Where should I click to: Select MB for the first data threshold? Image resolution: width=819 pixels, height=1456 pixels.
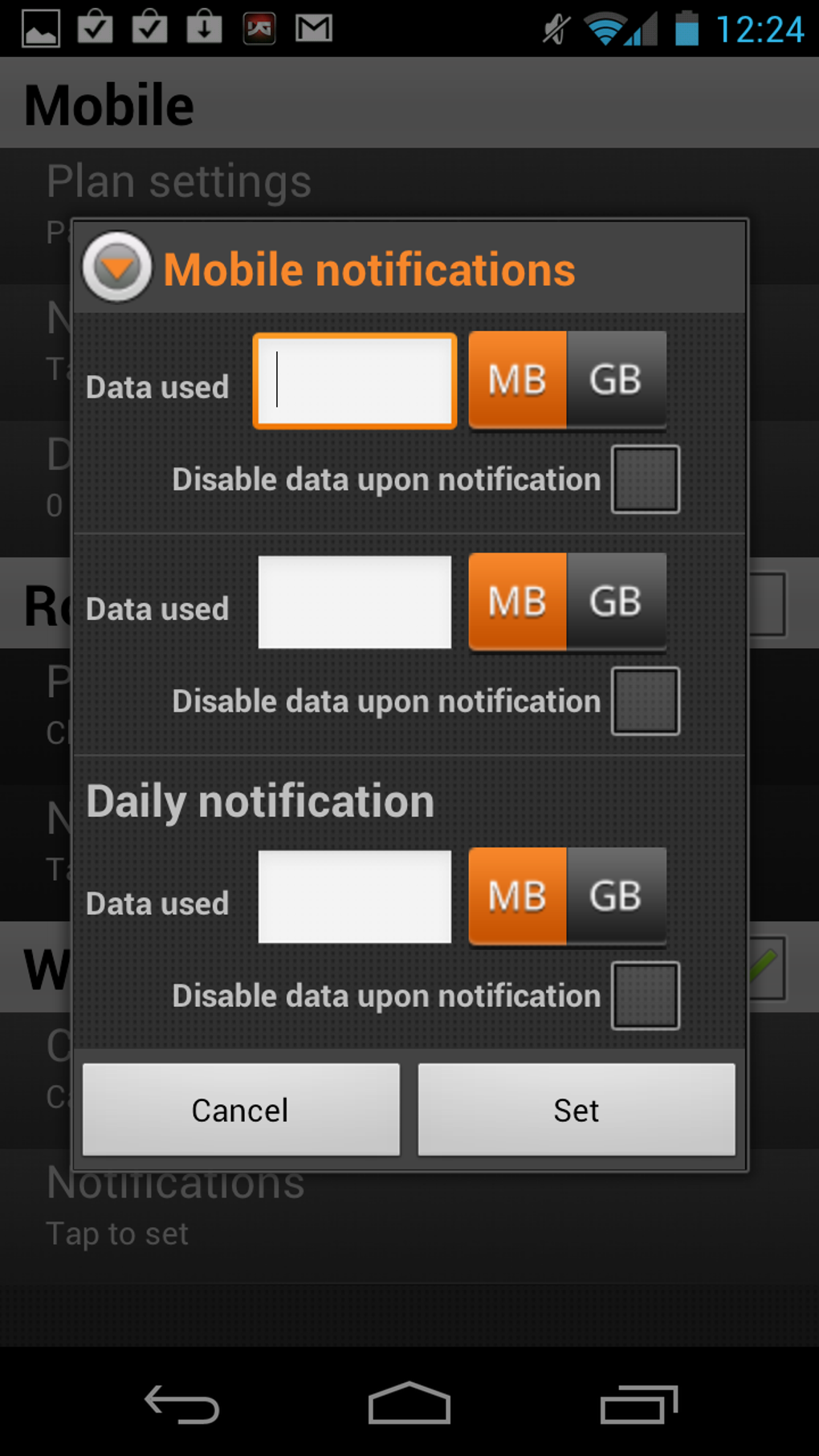(518, 380)
